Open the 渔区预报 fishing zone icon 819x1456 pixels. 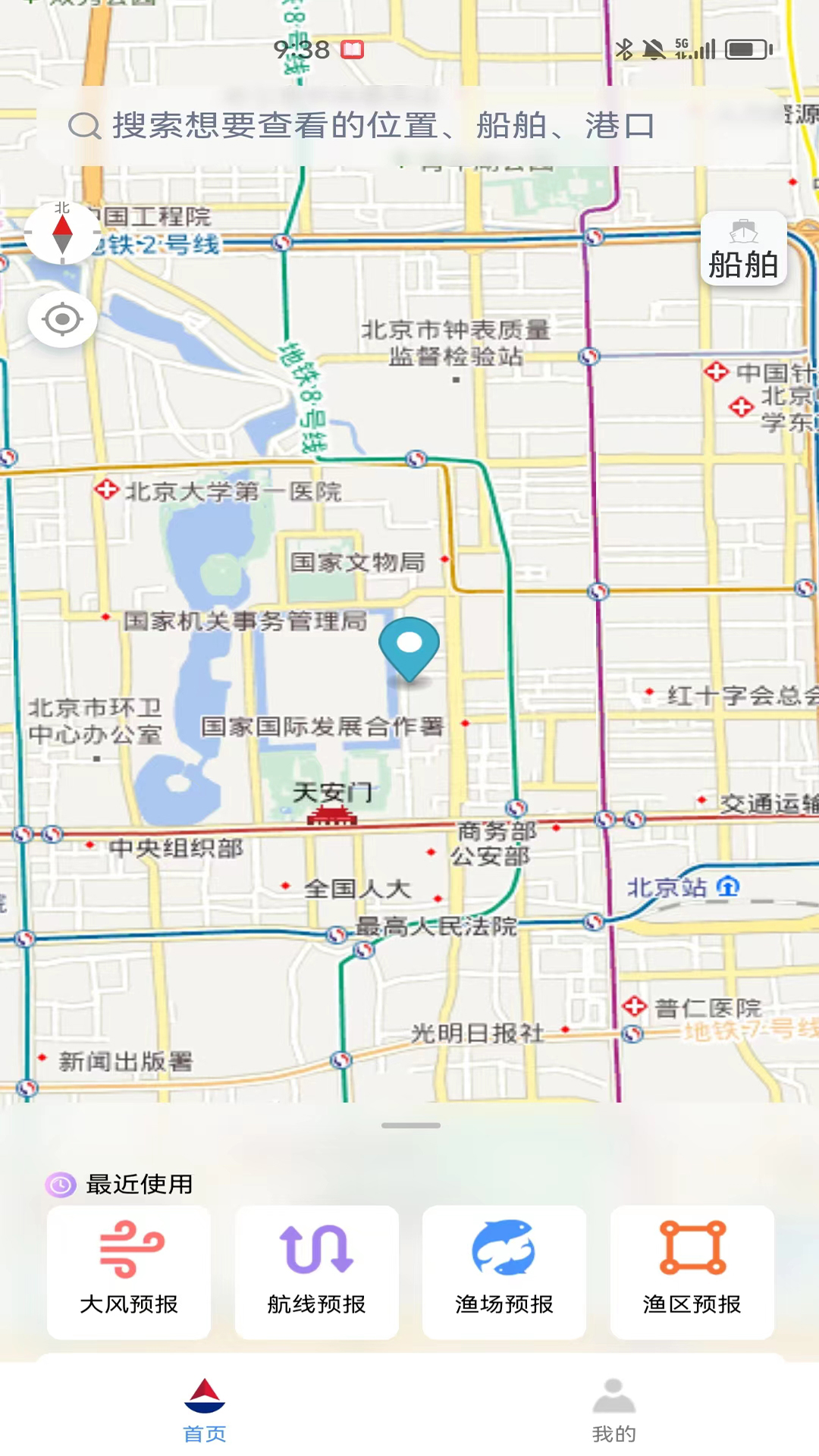click(692, 1248)
